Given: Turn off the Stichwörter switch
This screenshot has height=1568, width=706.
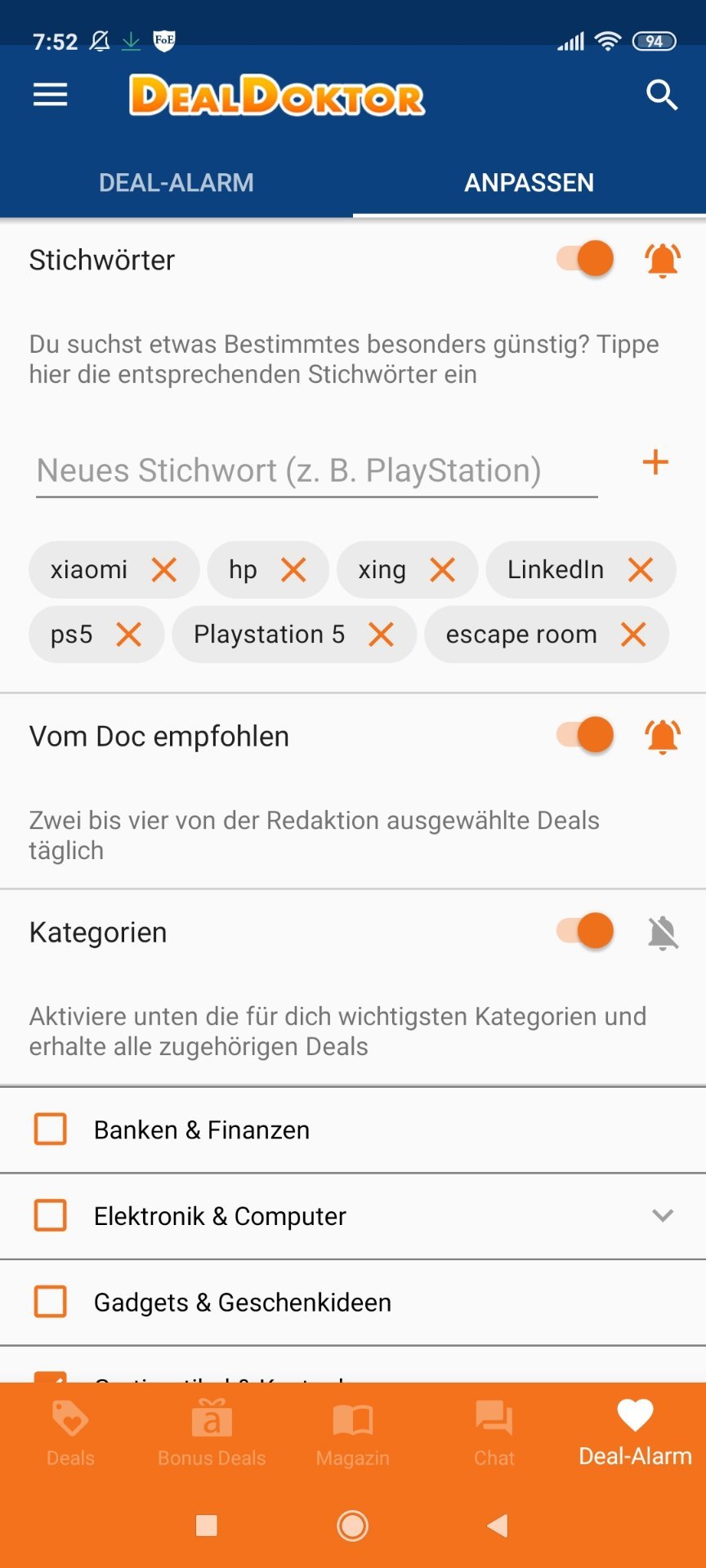Looking at the screenshot, I should (585, 259).
